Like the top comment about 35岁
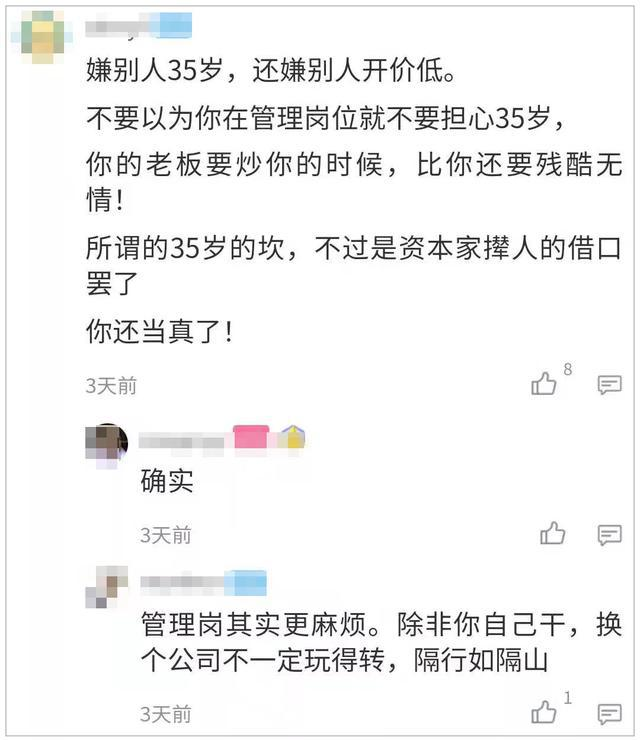640x740 pixels. click(x=544, y=383)
